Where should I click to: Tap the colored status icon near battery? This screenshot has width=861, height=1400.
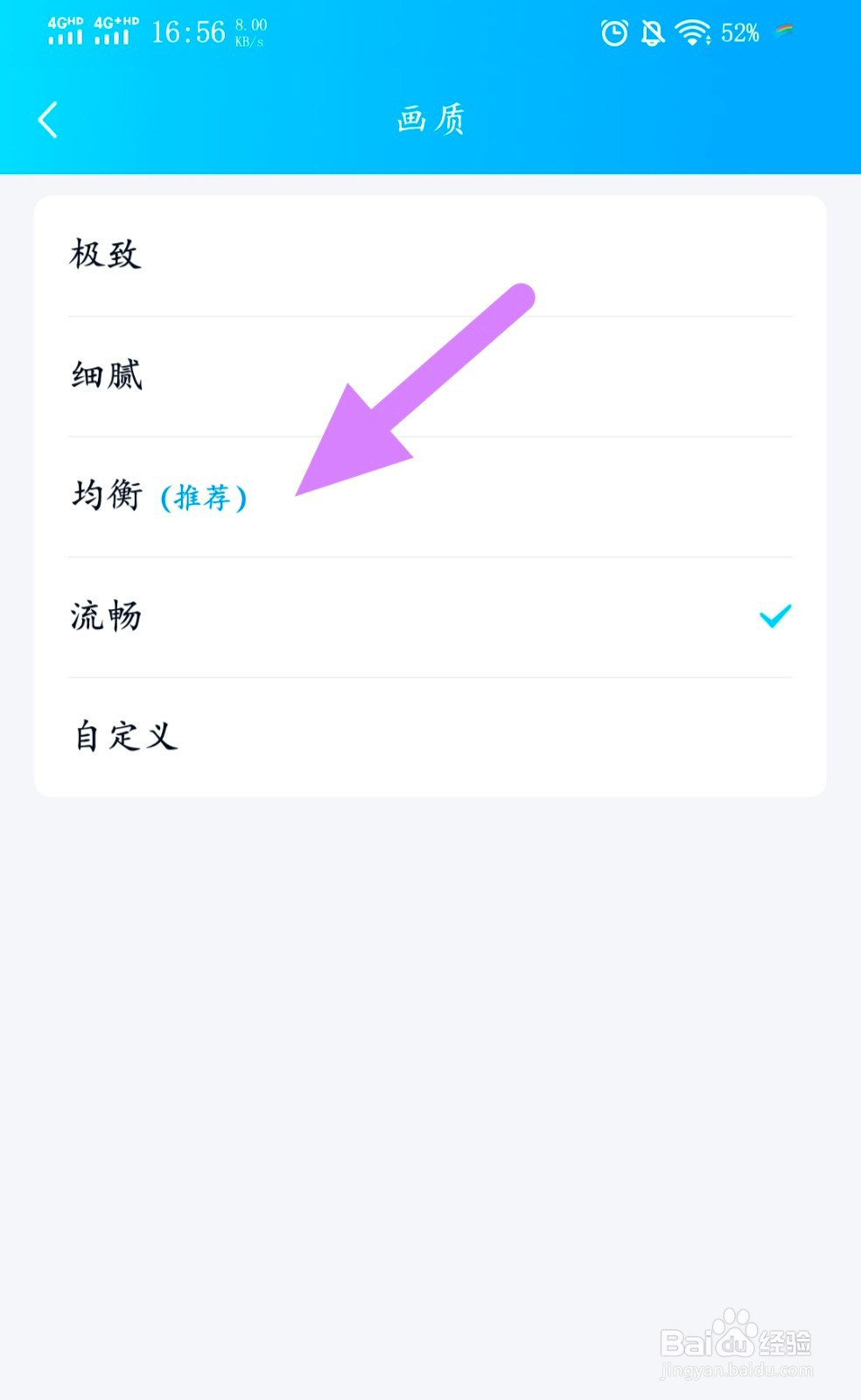pyautogui.click(x=784, y=31)
